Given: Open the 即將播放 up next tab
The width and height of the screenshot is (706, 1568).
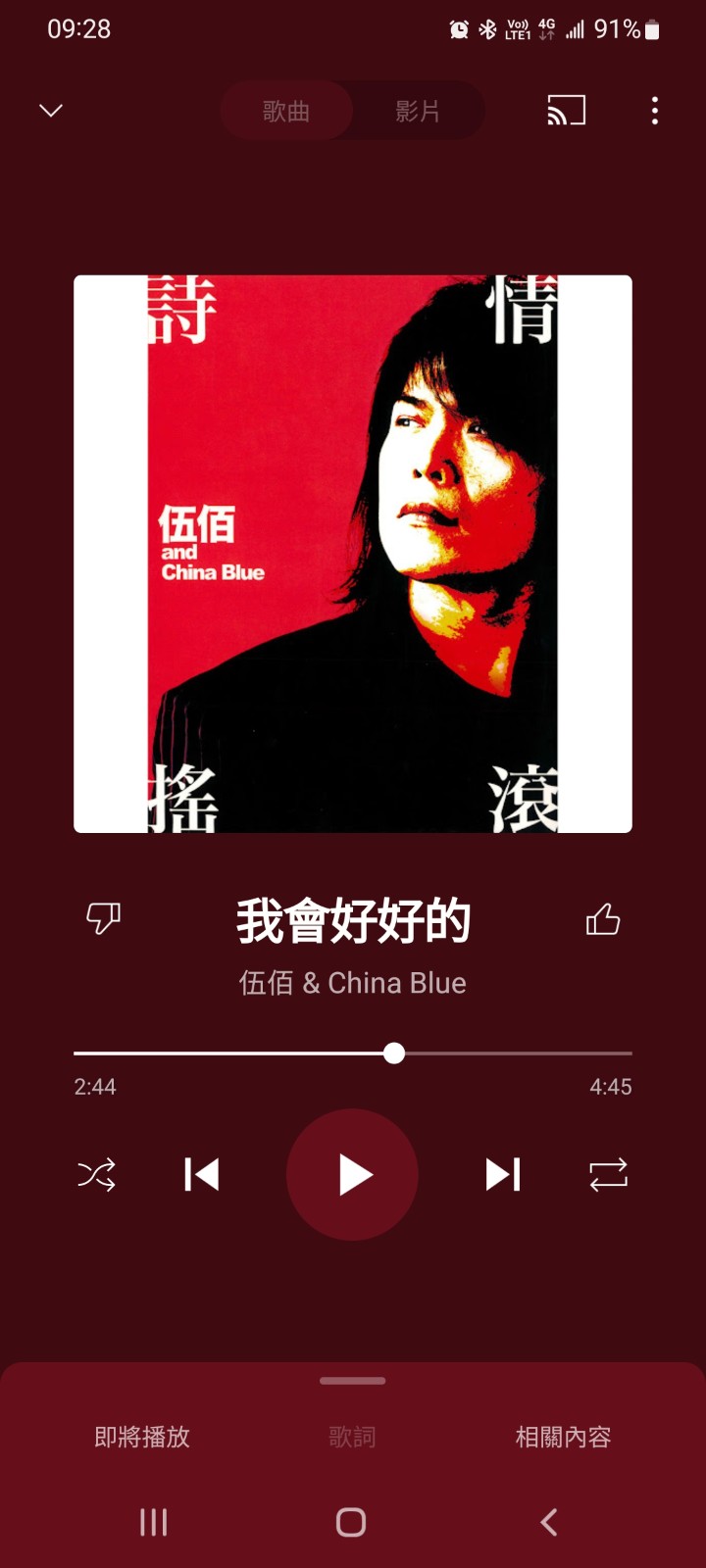Looking at the screenshot, I should (142, 1437).
